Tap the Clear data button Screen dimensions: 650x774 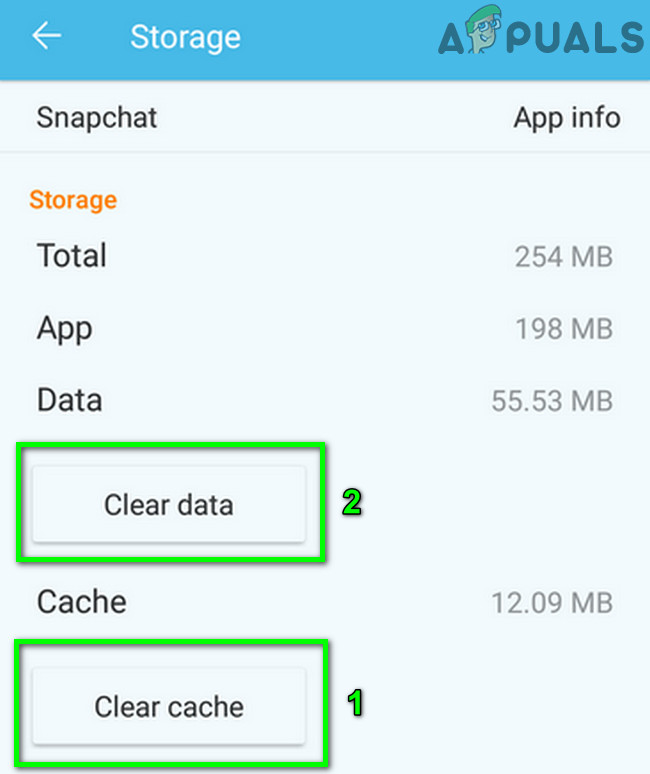(x=168, y=504)
